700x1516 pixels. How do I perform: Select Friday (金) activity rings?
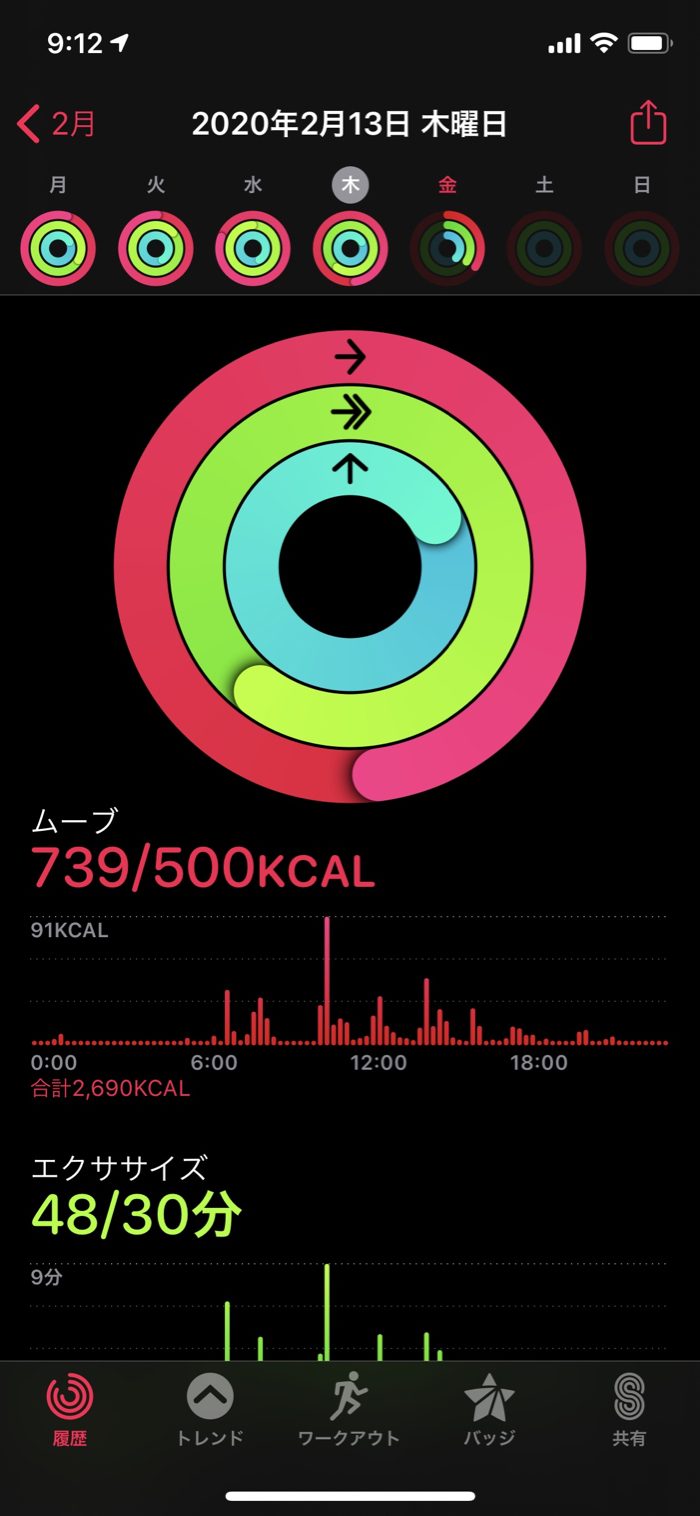tap(448, 248)
